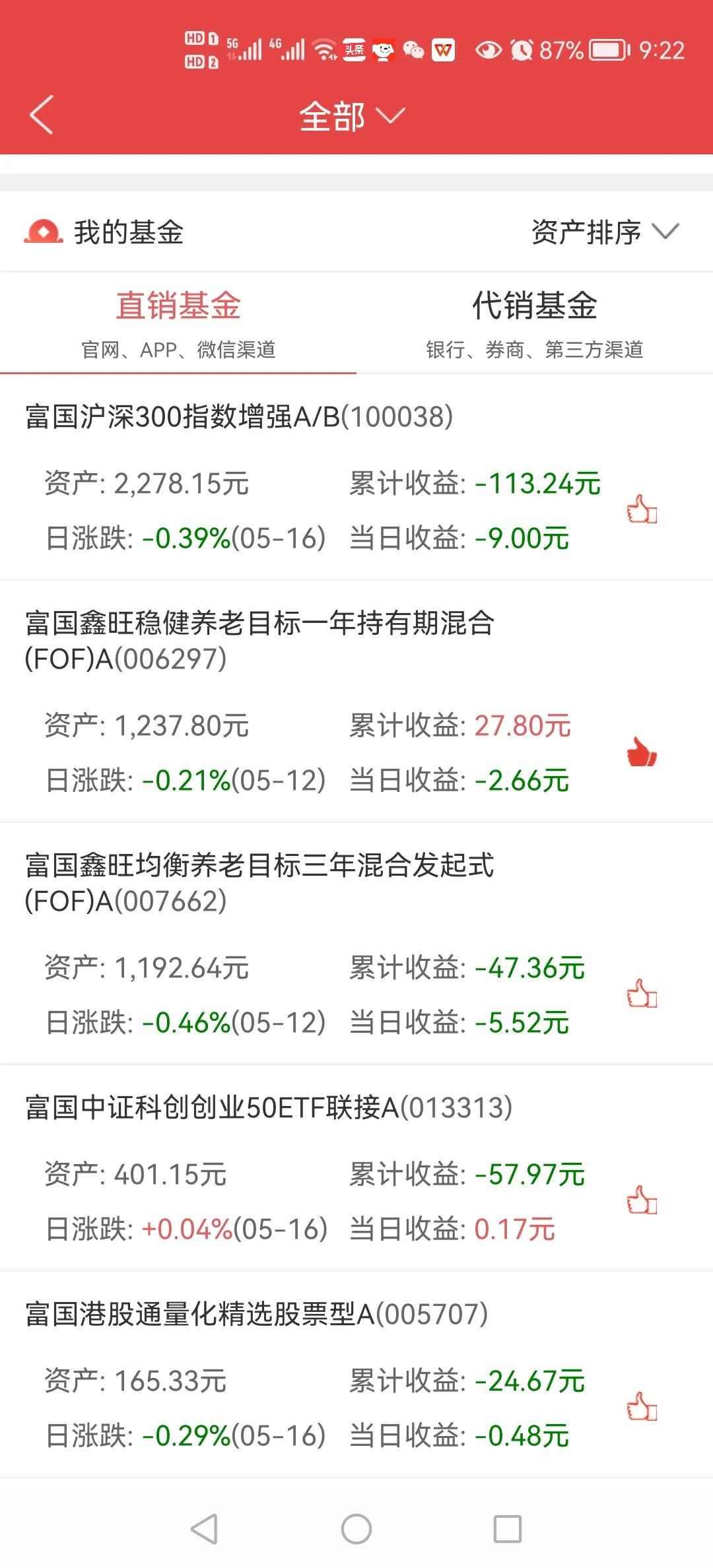This screenshot has height=1568, width=713.
Task: Open fund 富国鑫旺均衡养老目标三年混合发起式(FOF)A
Action: [x=259, y=883]
